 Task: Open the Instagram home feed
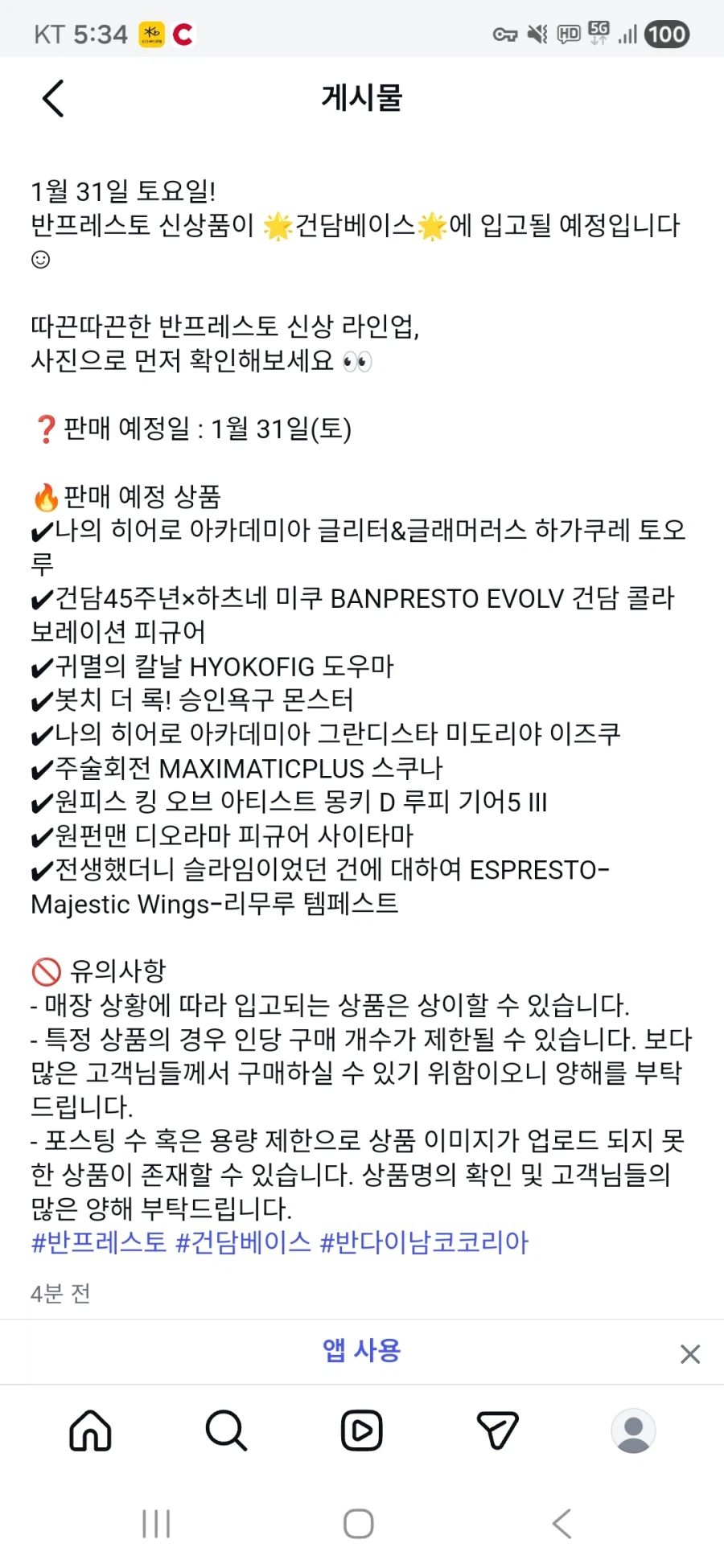(89, 1431)
